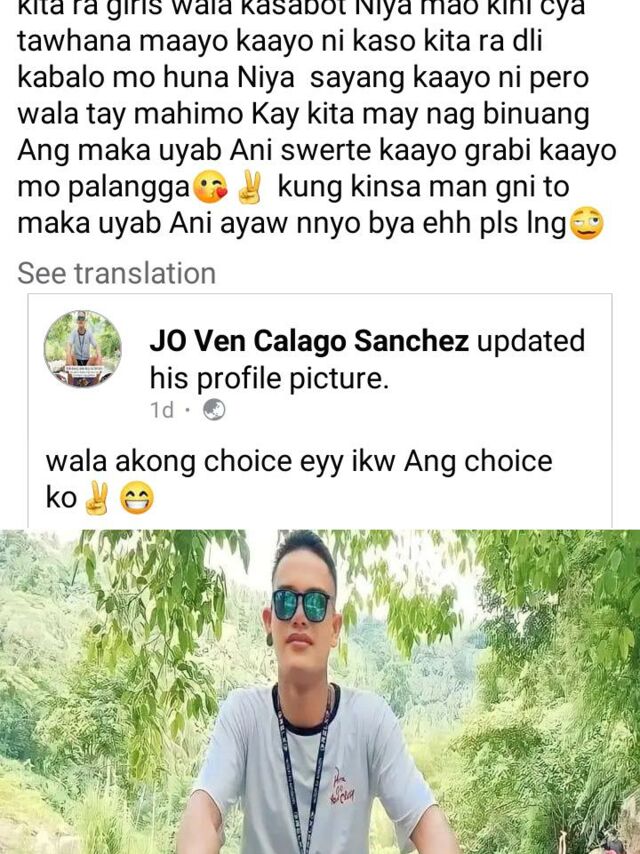Viewport: 640px width, 854px height.
Task: Open the shared profile picture photo
Action: pos(320,690)
